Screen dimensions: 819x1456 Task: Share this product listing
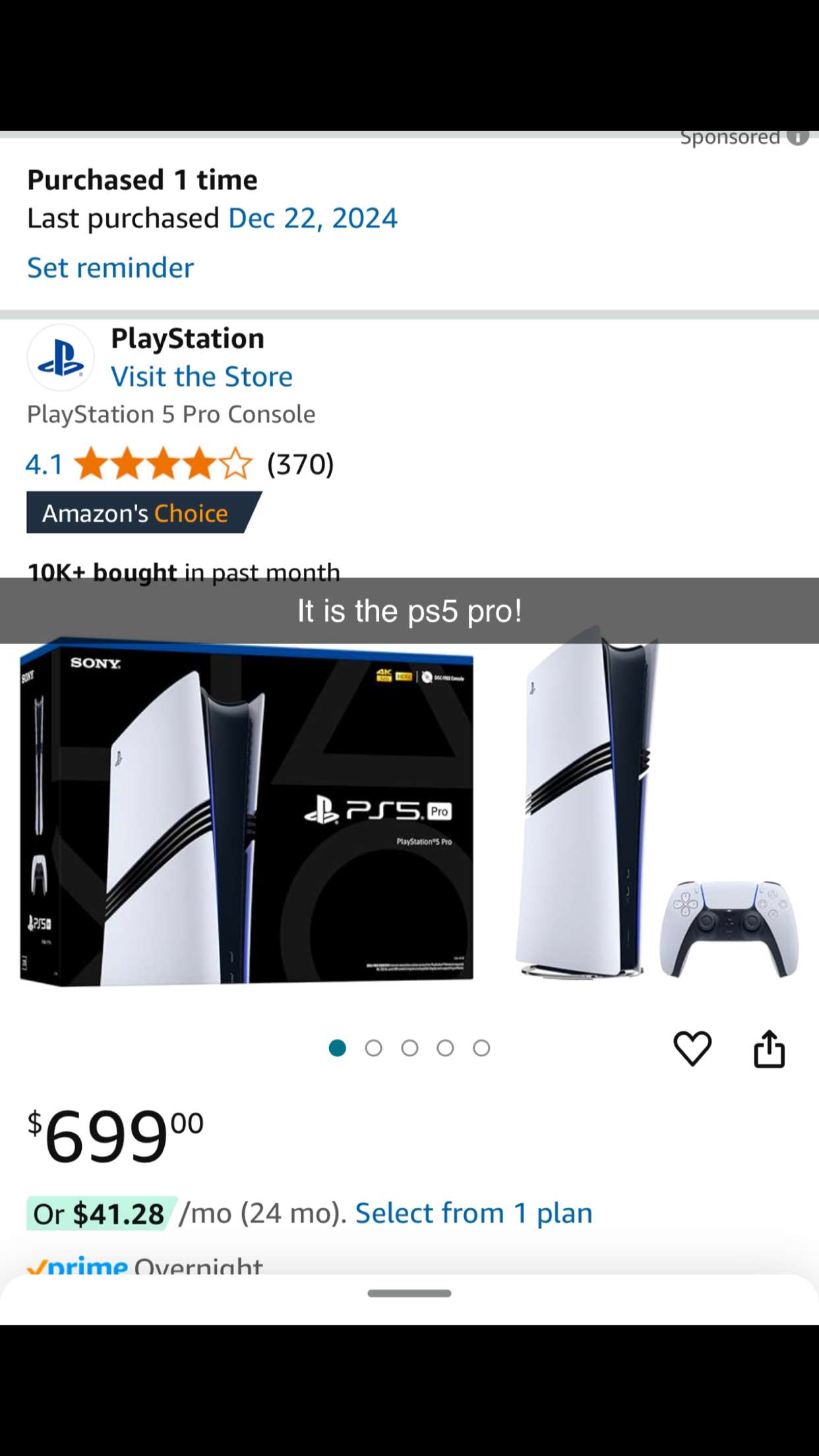pos(769,1048)
